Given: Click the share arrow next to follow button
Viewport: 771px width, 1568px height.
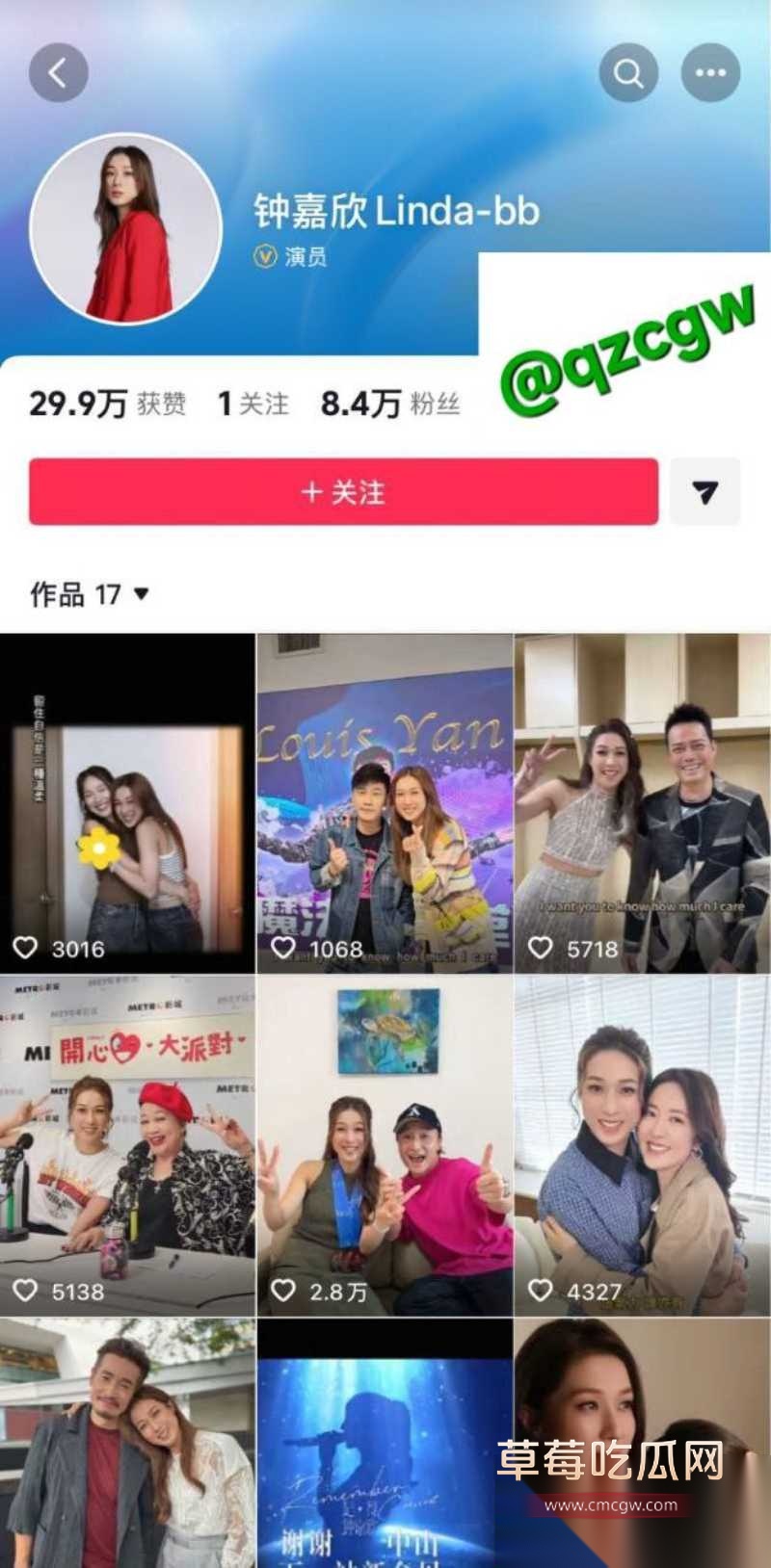Looking at the screenshot, I should (706, 494).
